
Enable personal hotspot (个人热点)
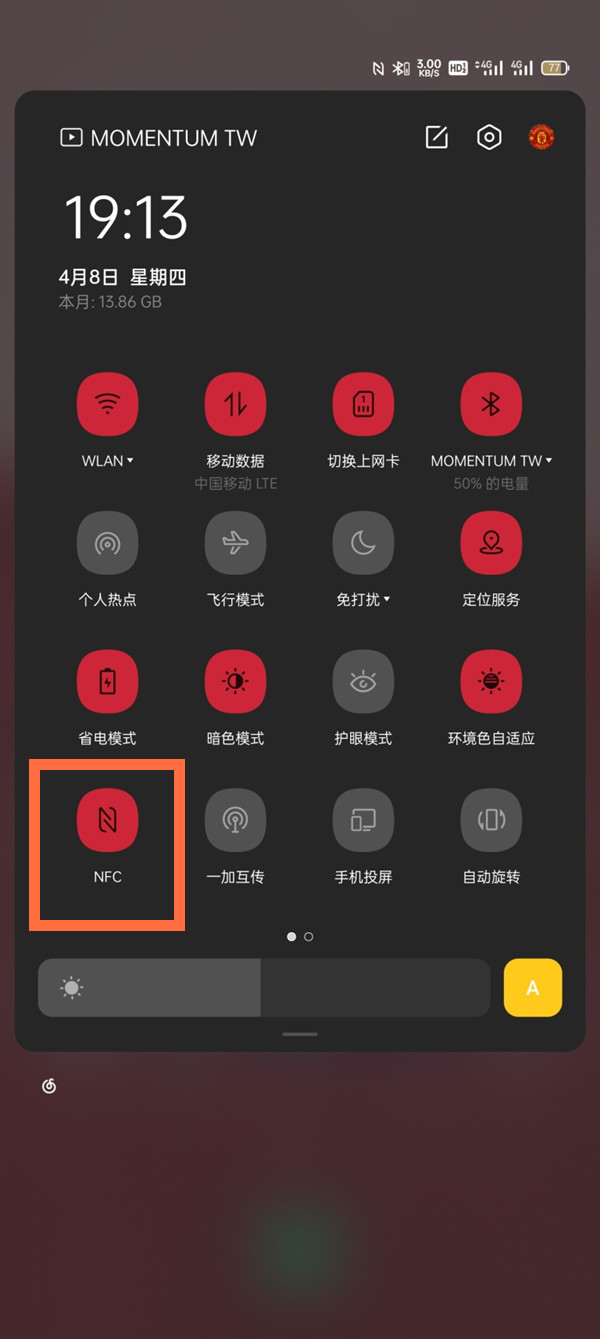coord(108,543)
